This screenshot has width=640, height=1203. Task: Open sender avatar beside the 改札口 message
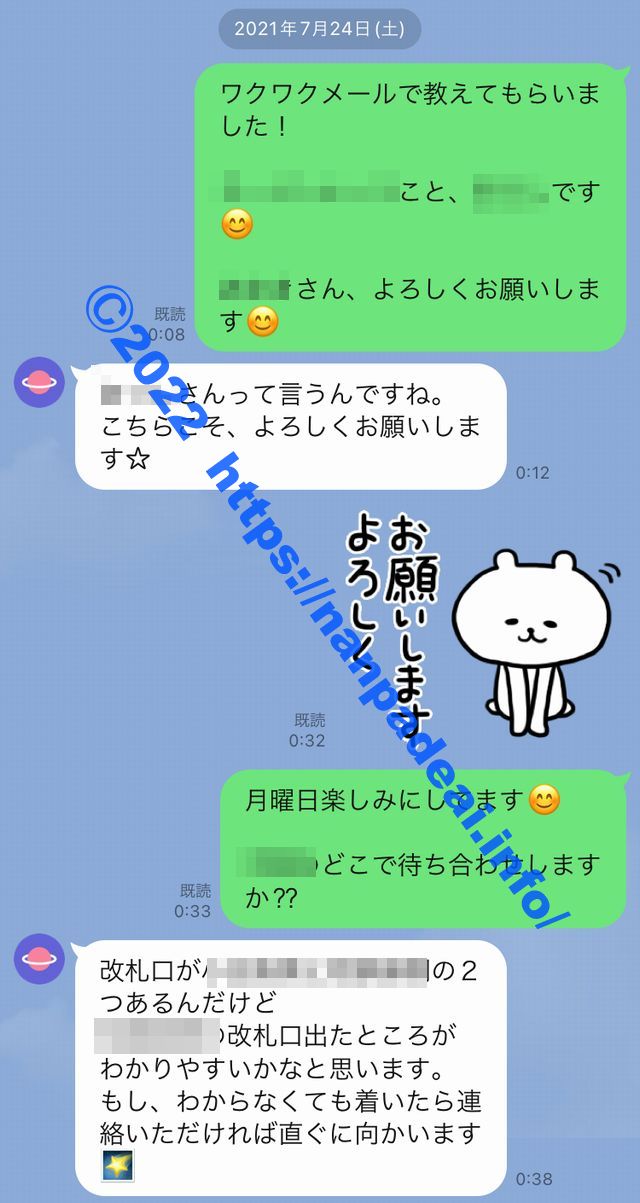[x=39, y=959]
